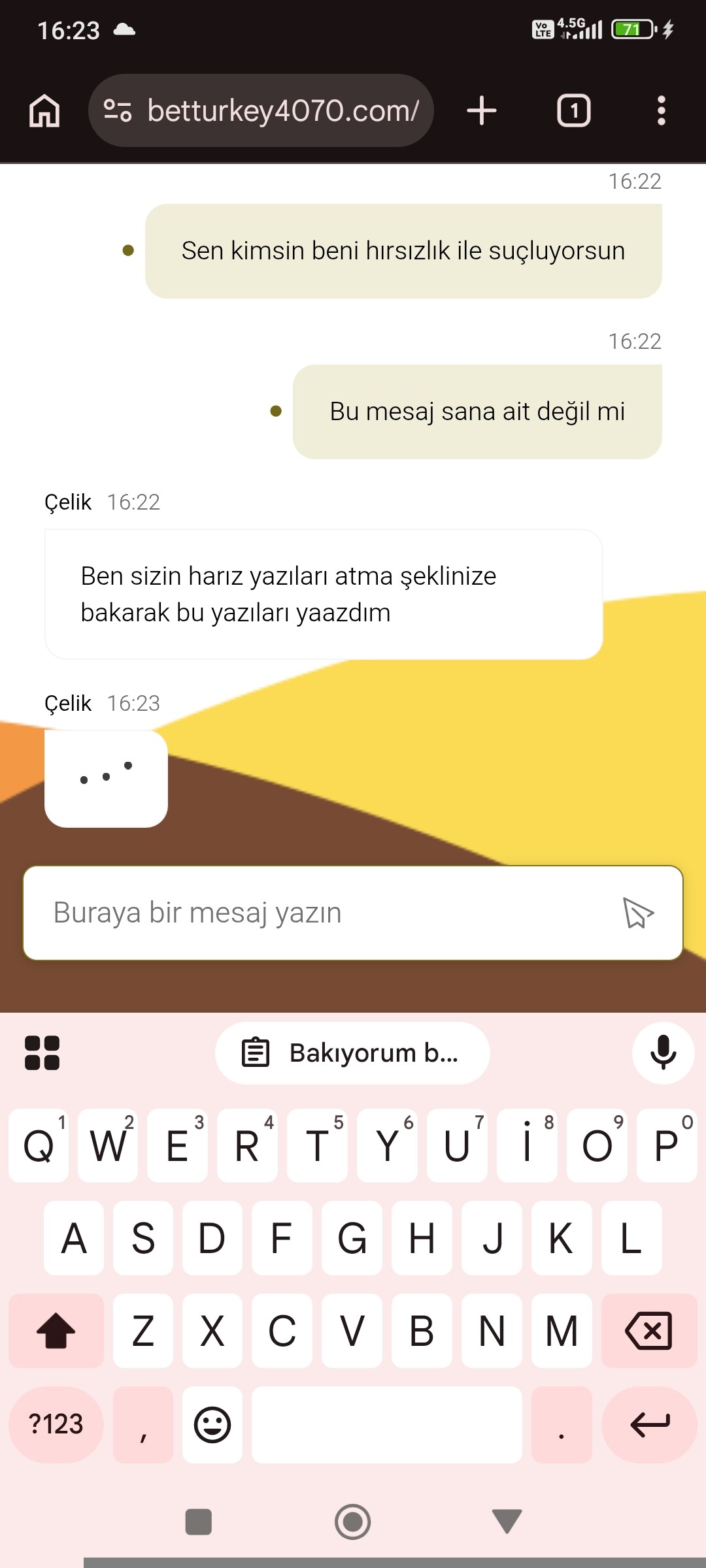Image resolution: width=706 pixels, height=1568 pixels.
Task: Hit the enter key on keyboard
Action: (648, 1424)
